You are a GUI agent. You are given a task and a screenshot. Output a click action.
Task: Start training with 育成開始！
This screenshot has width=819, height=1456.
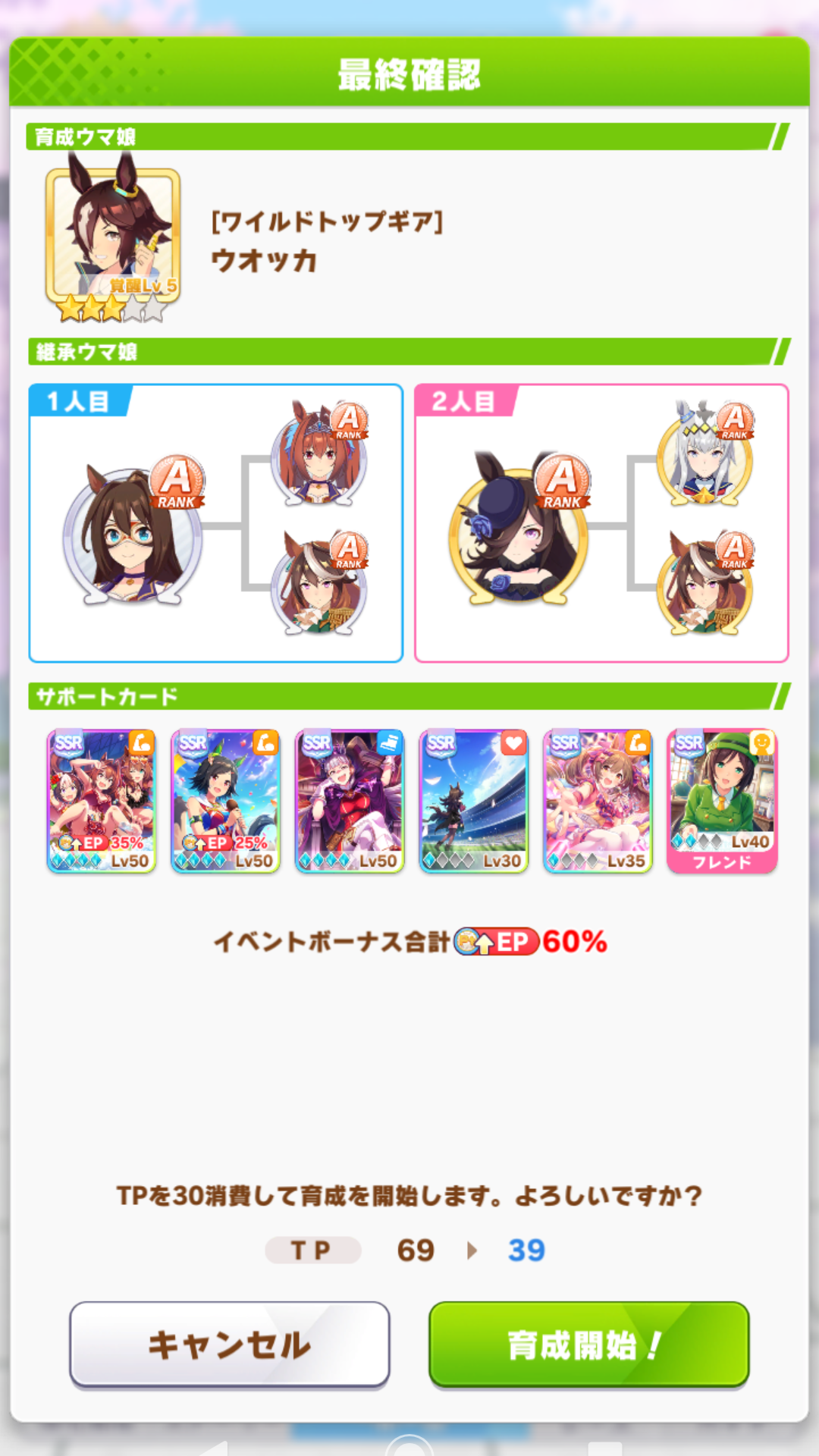pos(588,1345)
